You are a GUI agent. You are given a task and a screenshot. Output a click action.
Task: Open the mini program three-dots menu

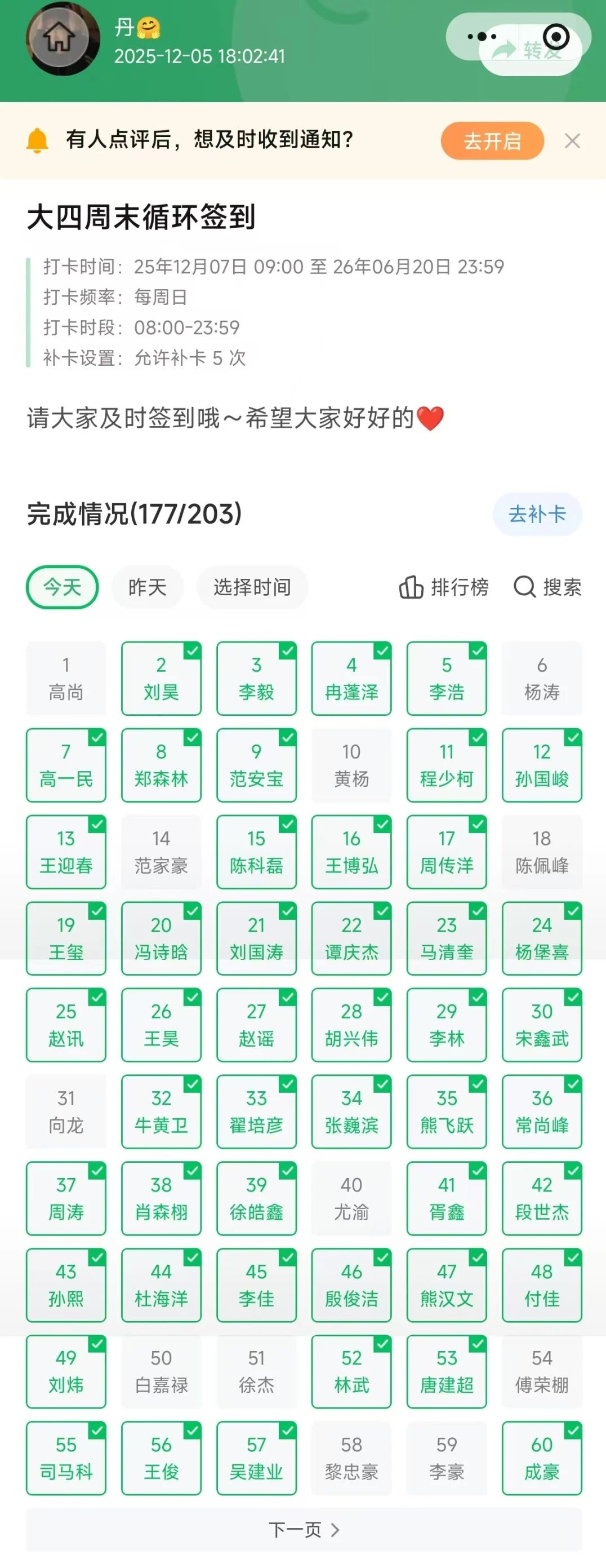pyautogui.click(x=482, y=37)
